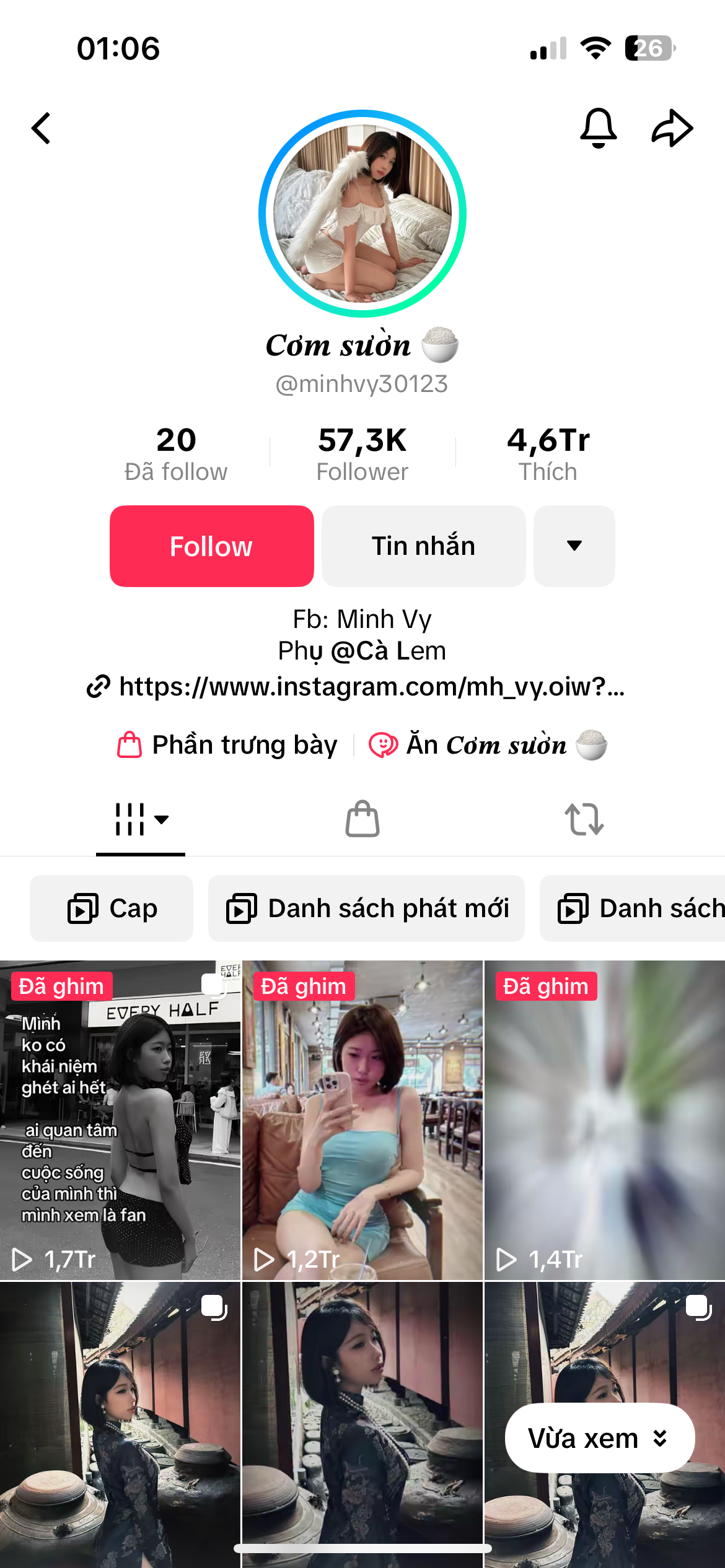Open Danh sách phát mới playlist
This screenshot has height=1568, width=725.
pos(366,908)
